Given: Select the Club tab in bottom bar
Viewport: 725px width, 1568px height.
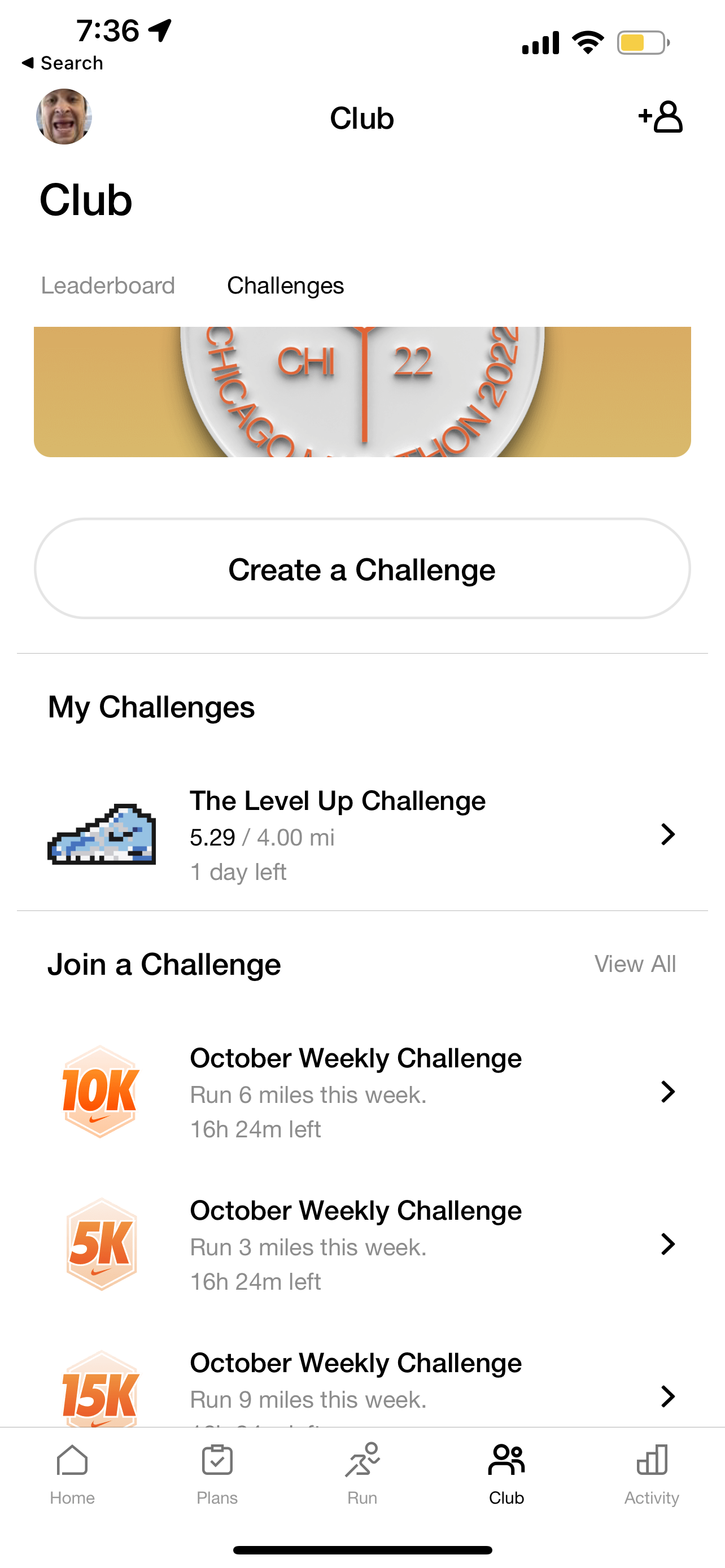Looking at the screenshot, I should (506, 1473).
